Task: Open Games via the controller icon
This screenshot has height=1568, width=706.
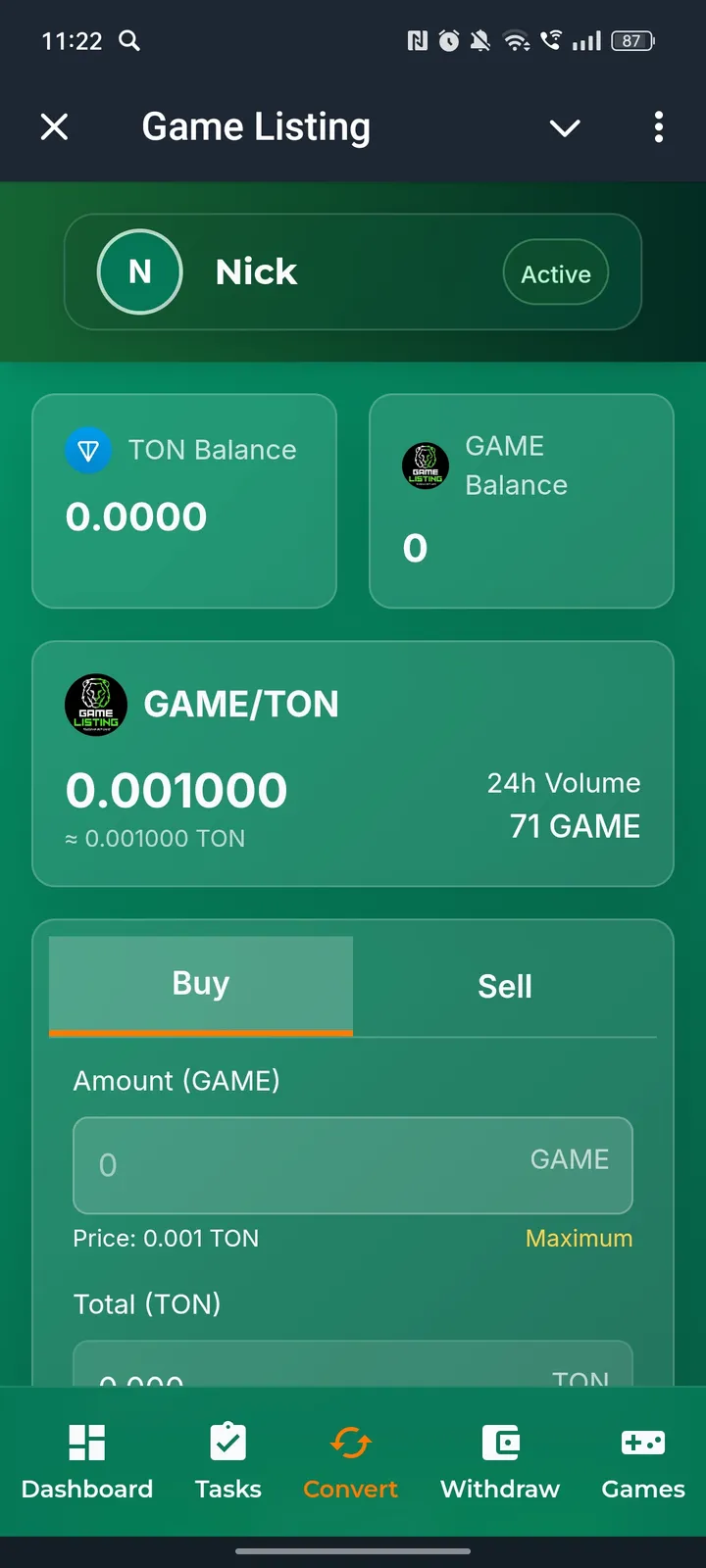Action: pyautogui.click(x=642, y=1443)
